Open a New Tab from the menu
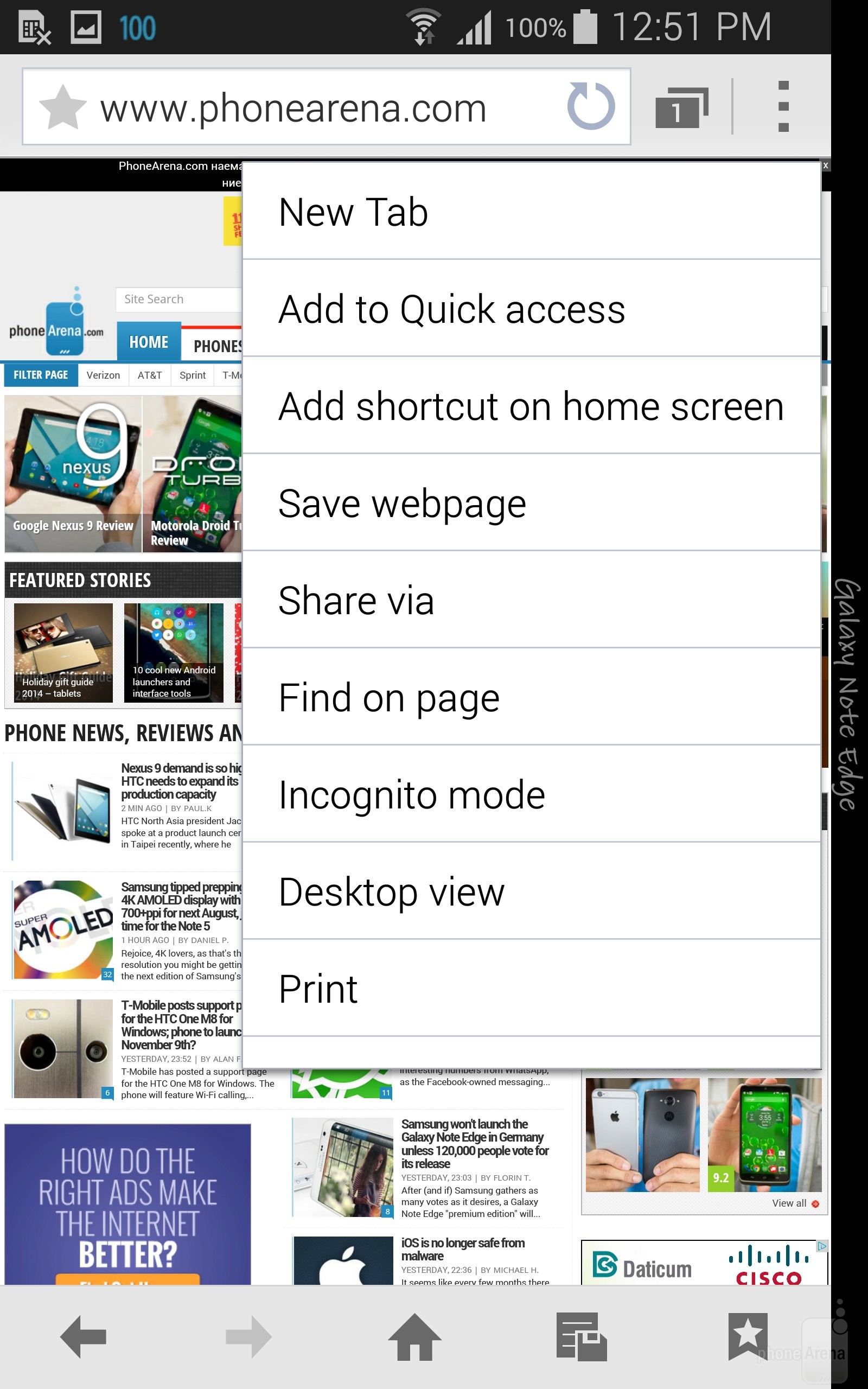 coord(531,212)
